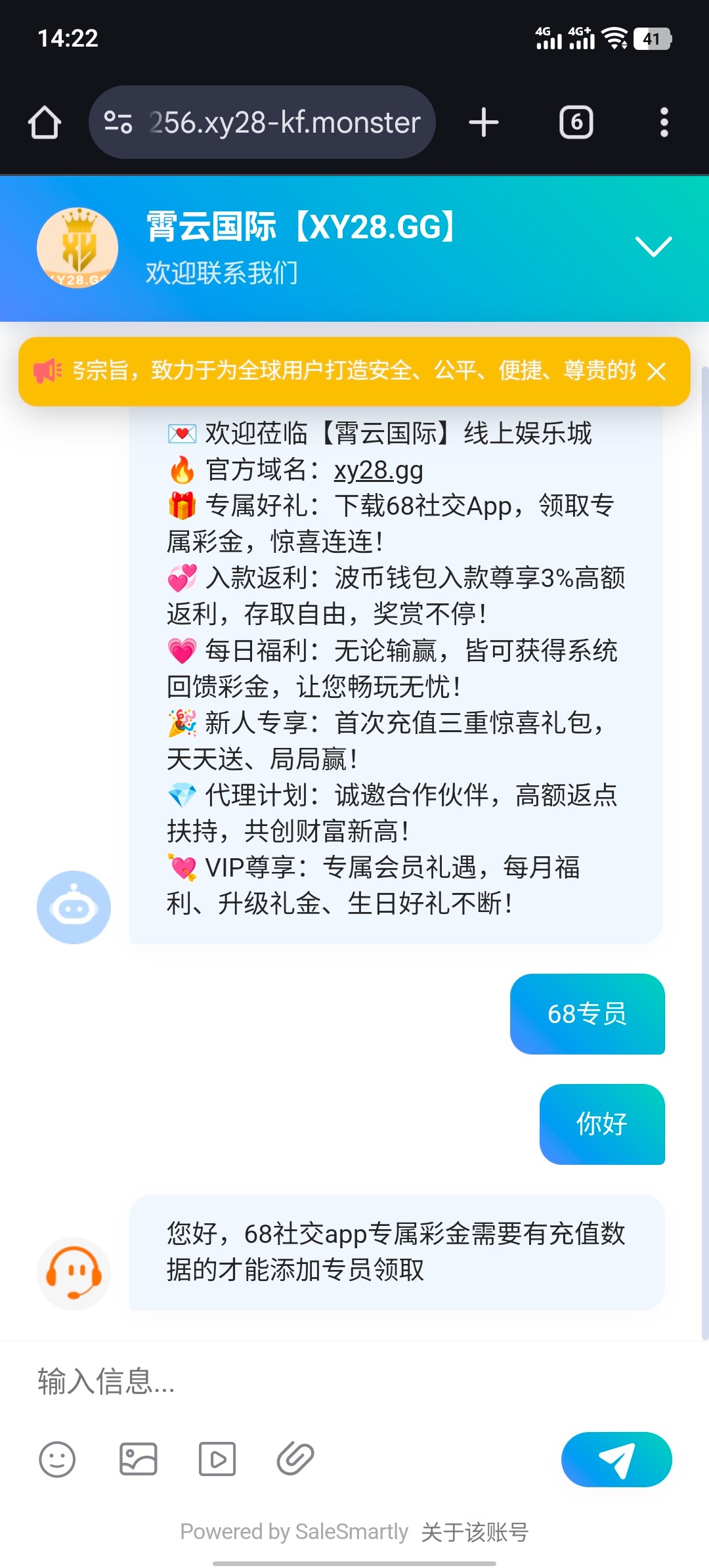Attach a file with the paperclip
The height and width of the screenshot is (1568, 709).
295,1460
